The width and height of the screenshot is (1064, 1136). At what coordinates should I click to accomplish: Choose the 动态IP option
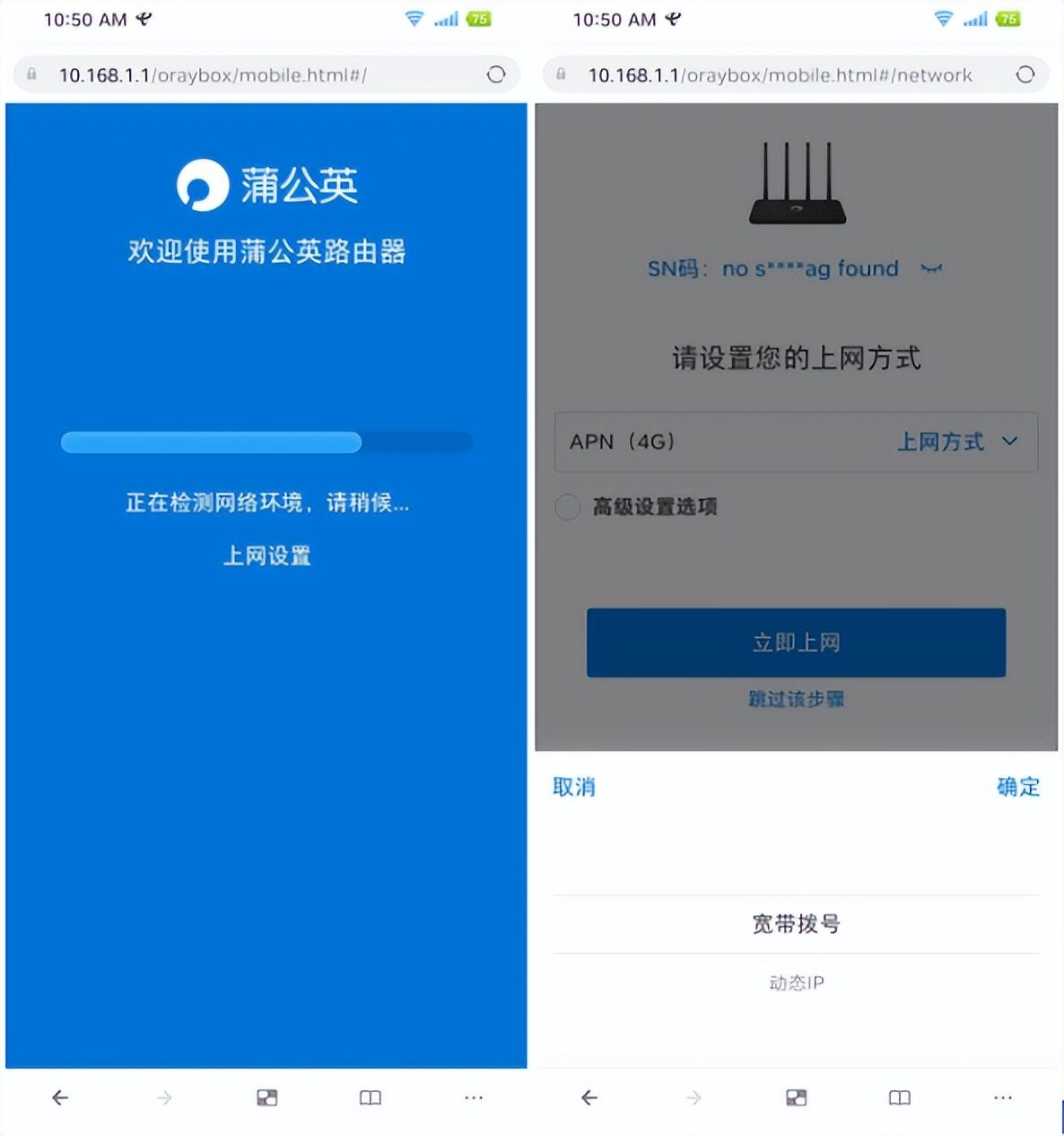pos(796,983)
